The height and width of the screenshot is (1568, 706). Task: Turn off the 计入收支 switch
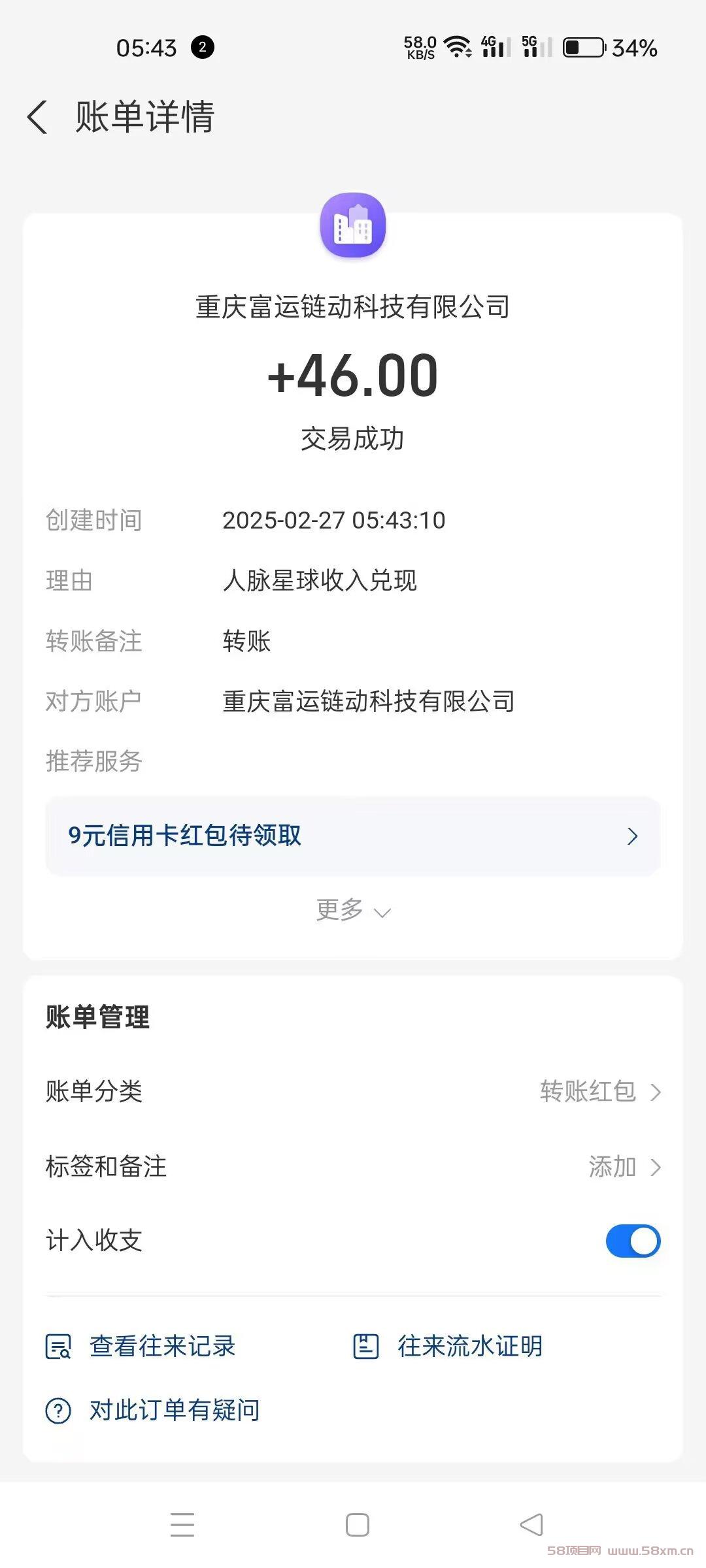click(633, 1241)
